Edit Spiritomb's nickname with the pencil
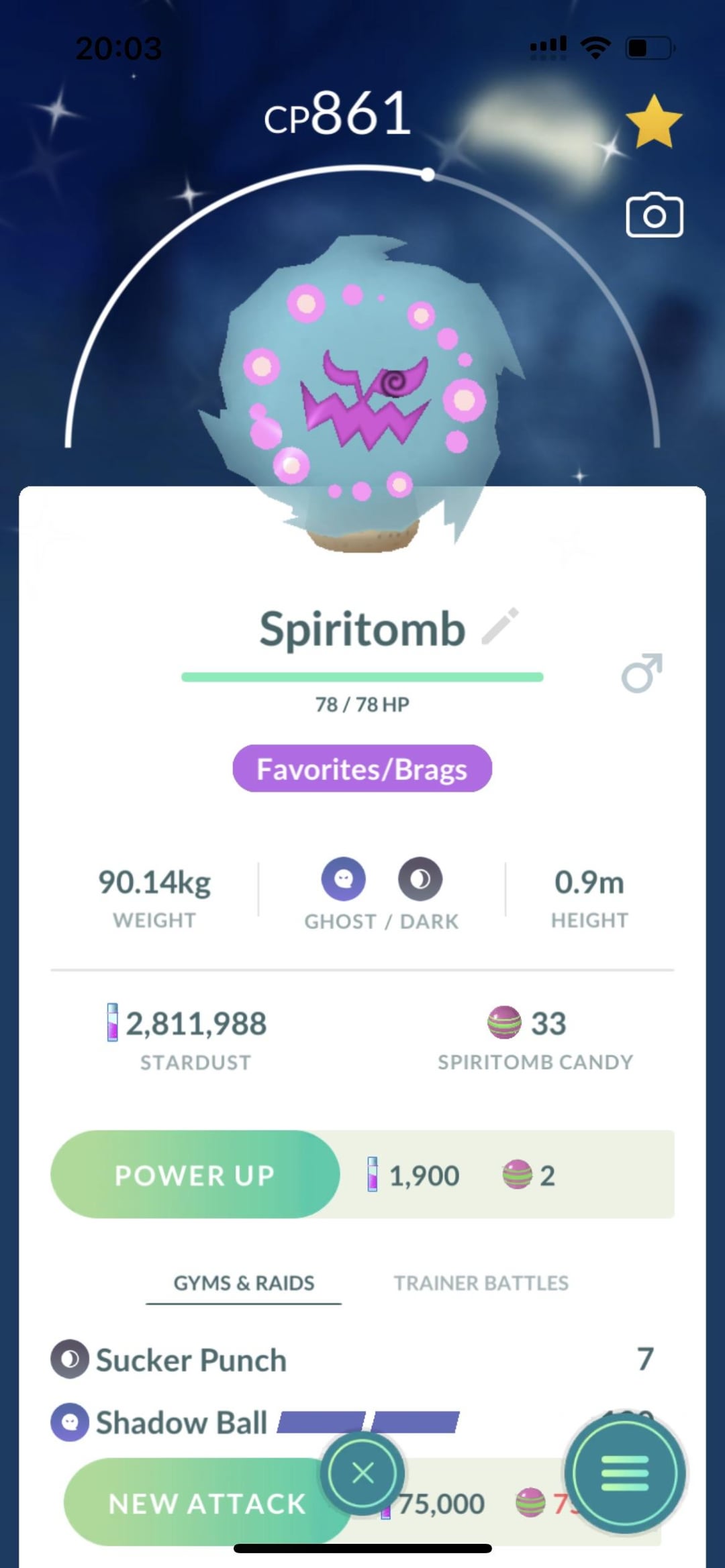The width and height of the screenshot is (725, 1568). click(501, 627)
